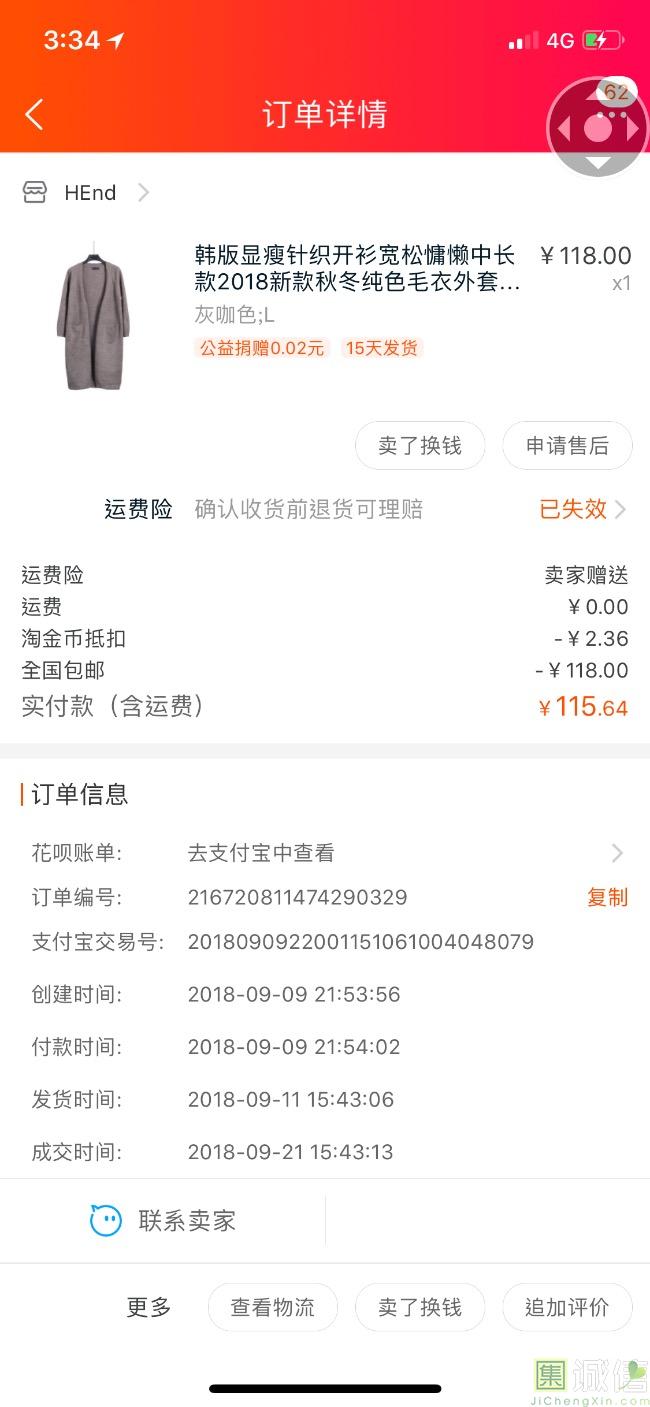
Task: Open the knit cardigan product
Action: point(357,269)
